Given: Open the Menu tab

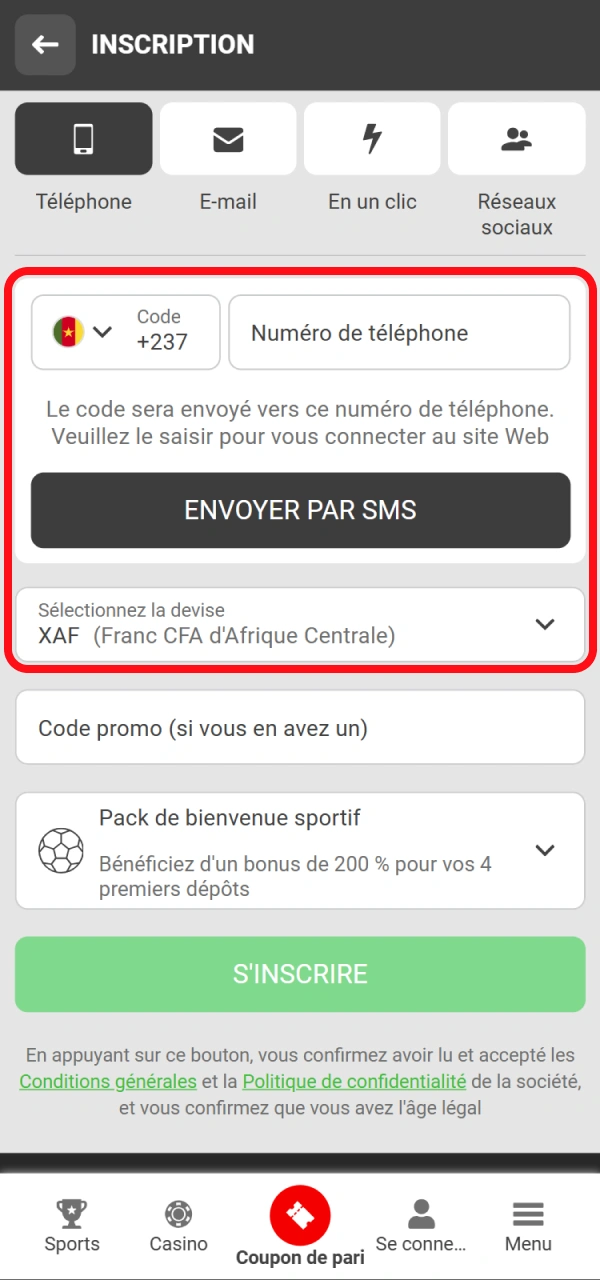Looking at the screenshot, I should click(528, 1225).
